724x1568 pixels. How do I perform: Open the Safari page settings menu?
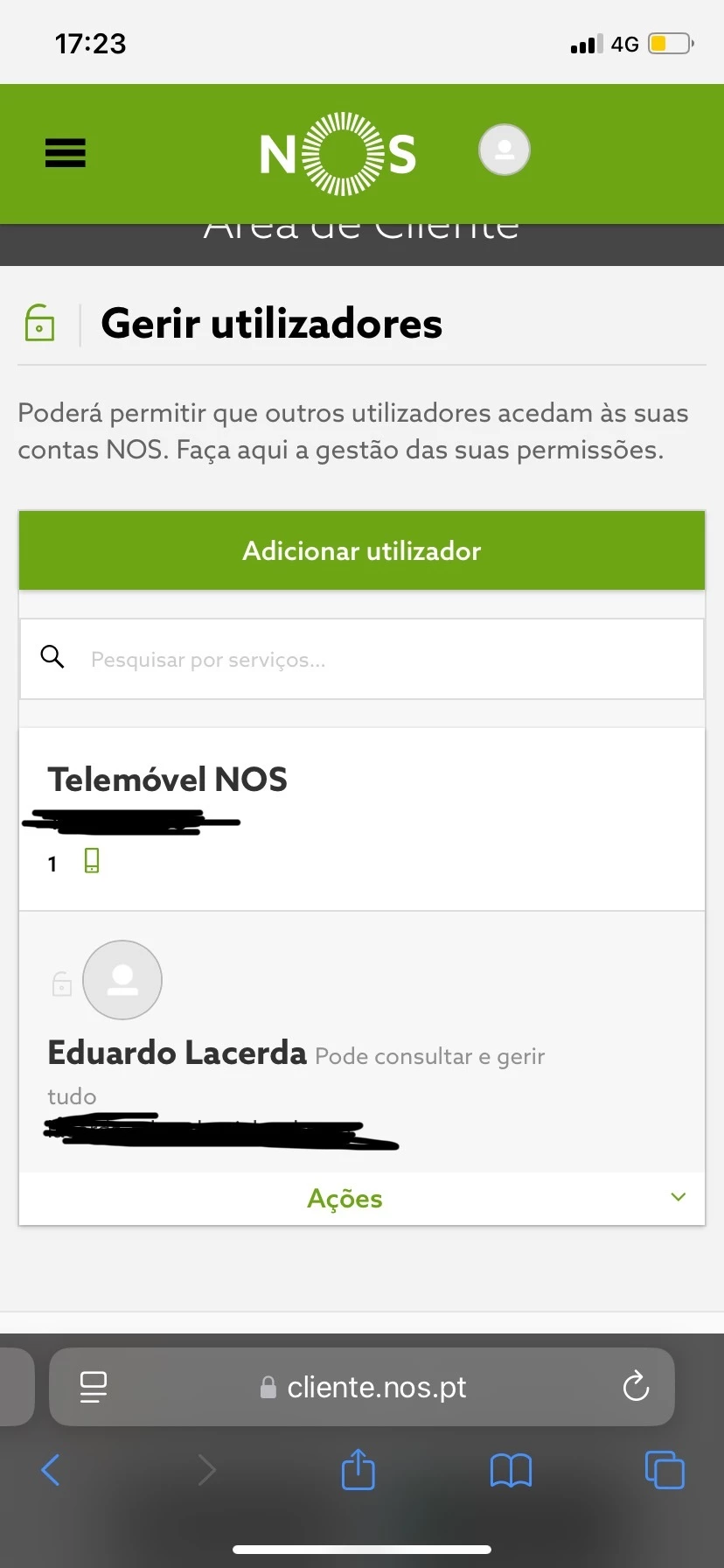94,1387
